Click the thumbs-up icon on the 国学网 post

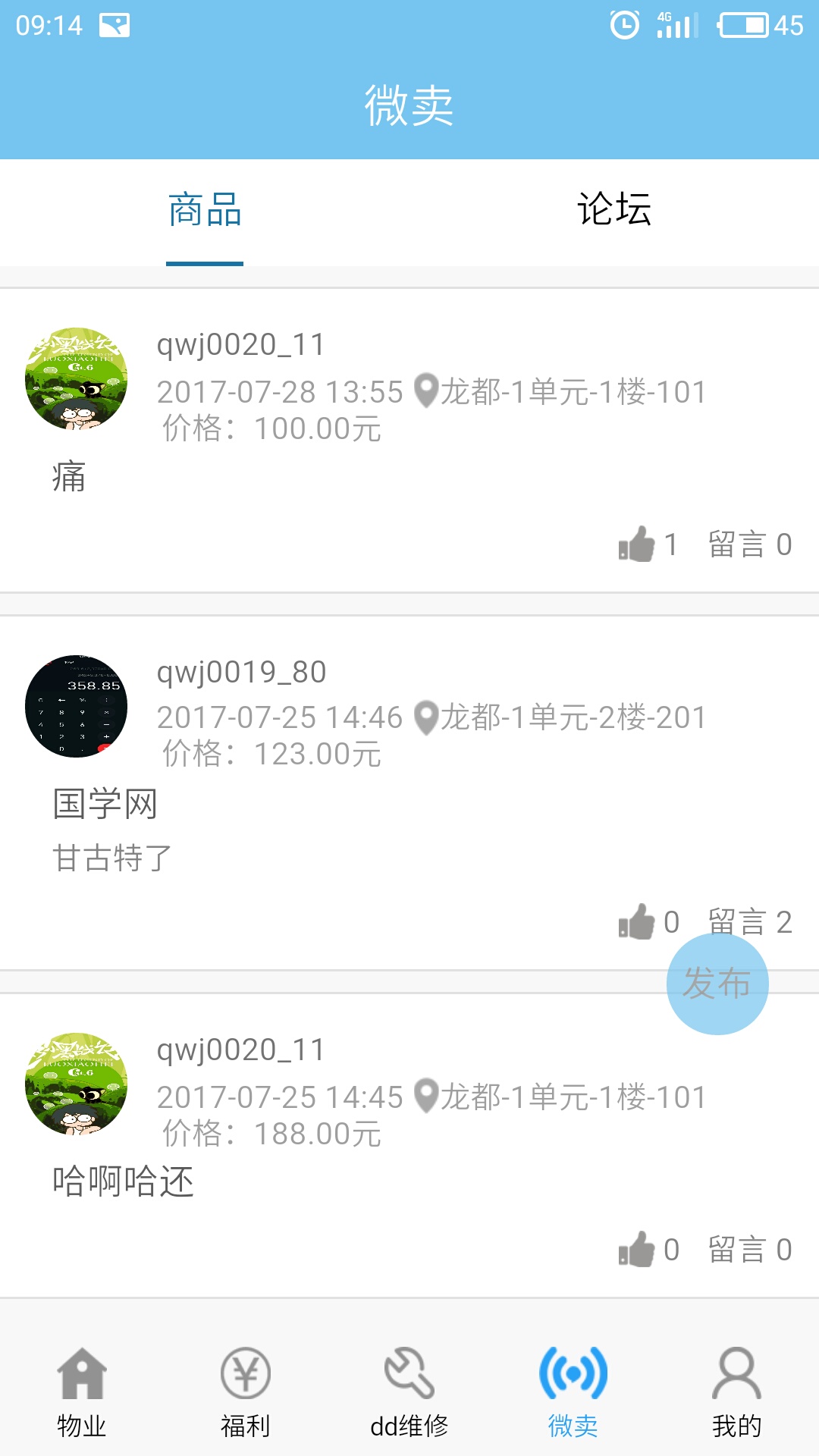[x=639, y=920]
